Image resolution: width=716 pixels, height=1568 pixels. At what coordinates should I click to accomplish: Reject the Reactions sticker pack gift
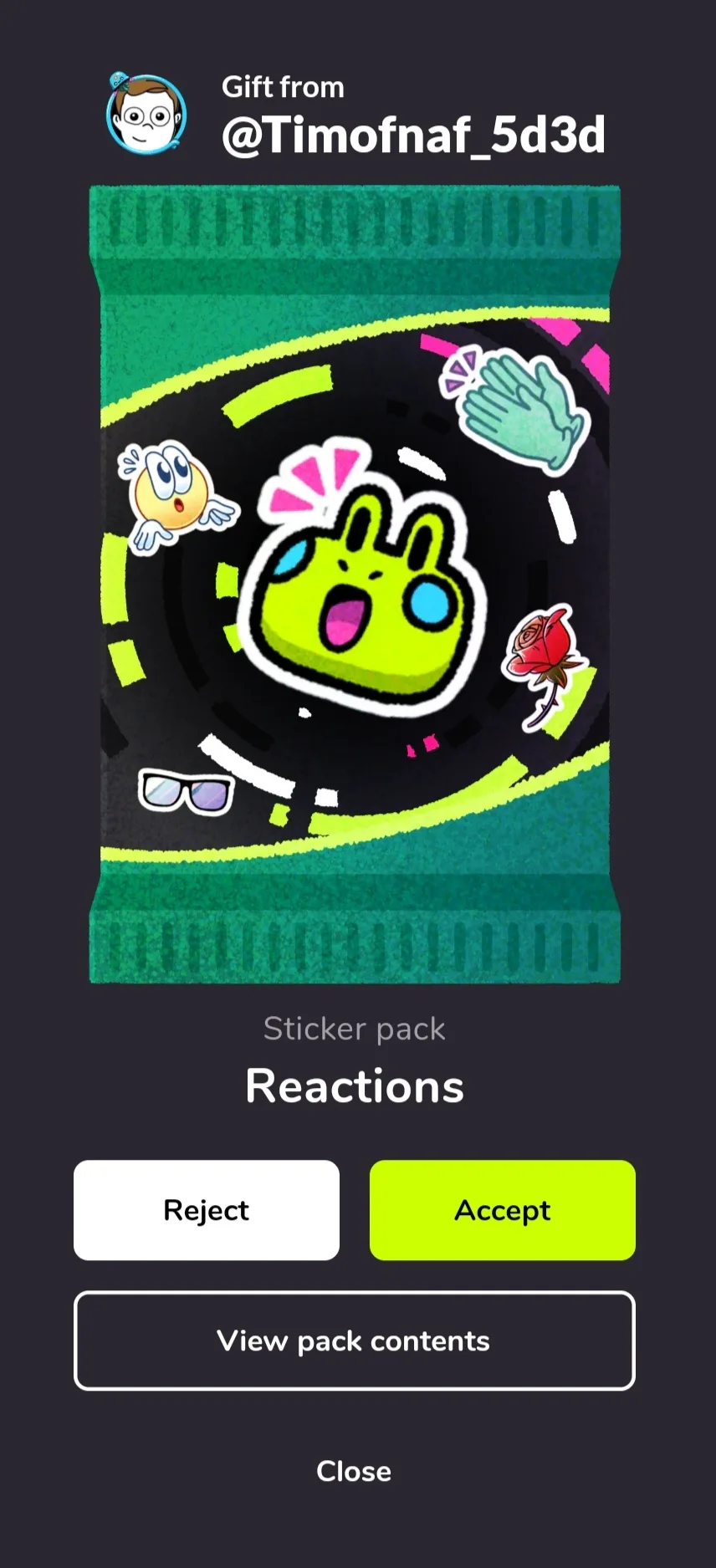207,1209
